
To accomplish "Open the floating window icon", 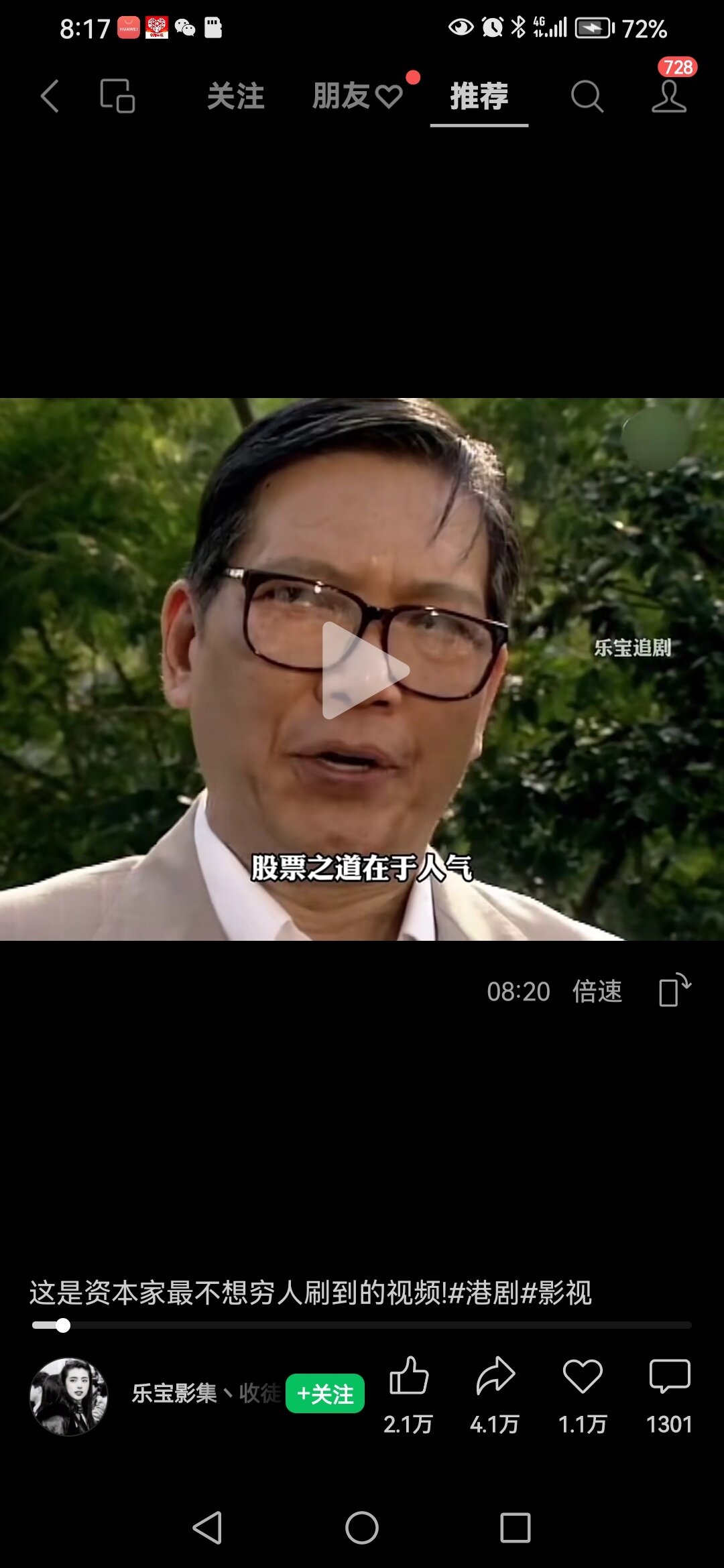I will [117, 96].
